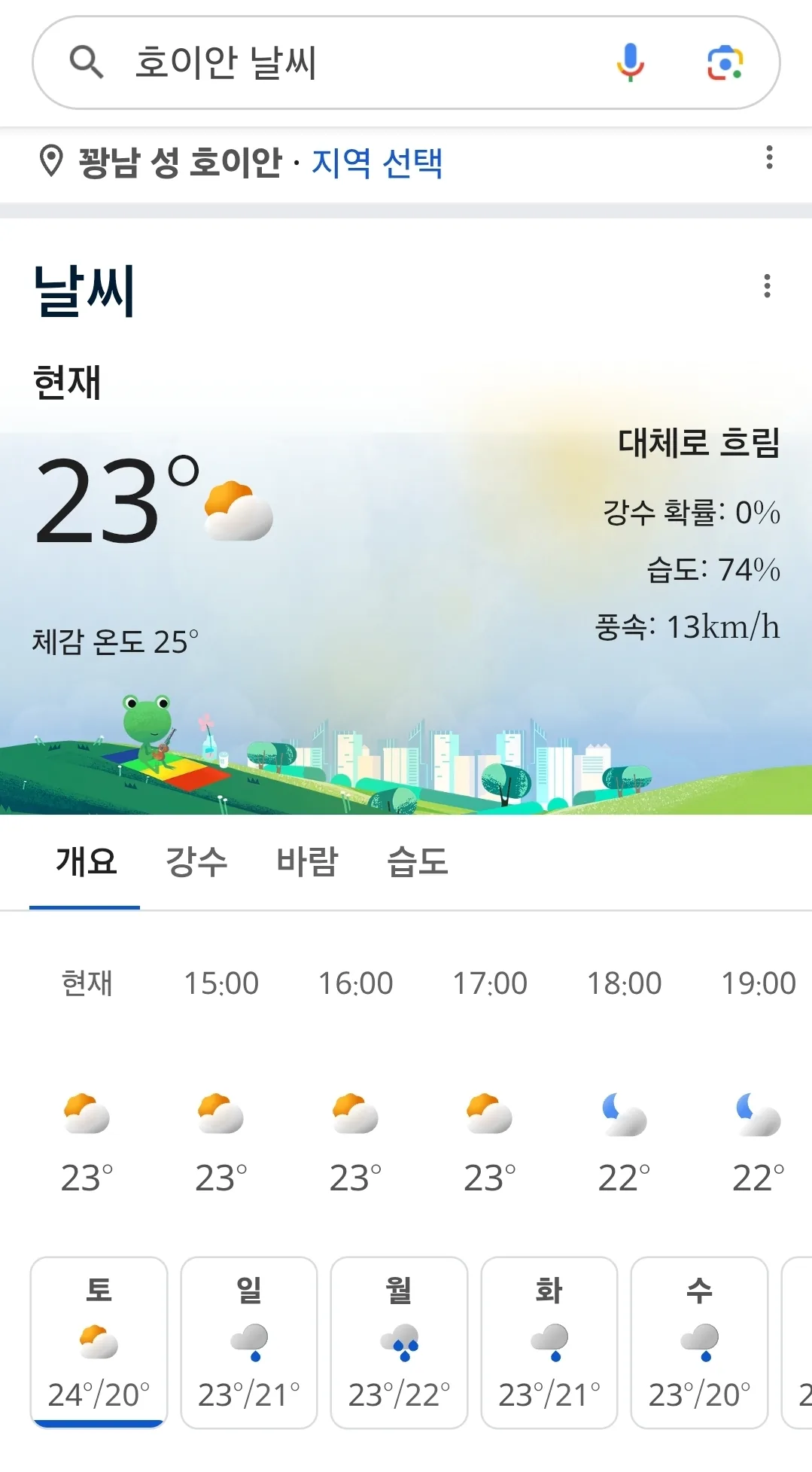Select the 수 forecast card

tap(699, 1342)
